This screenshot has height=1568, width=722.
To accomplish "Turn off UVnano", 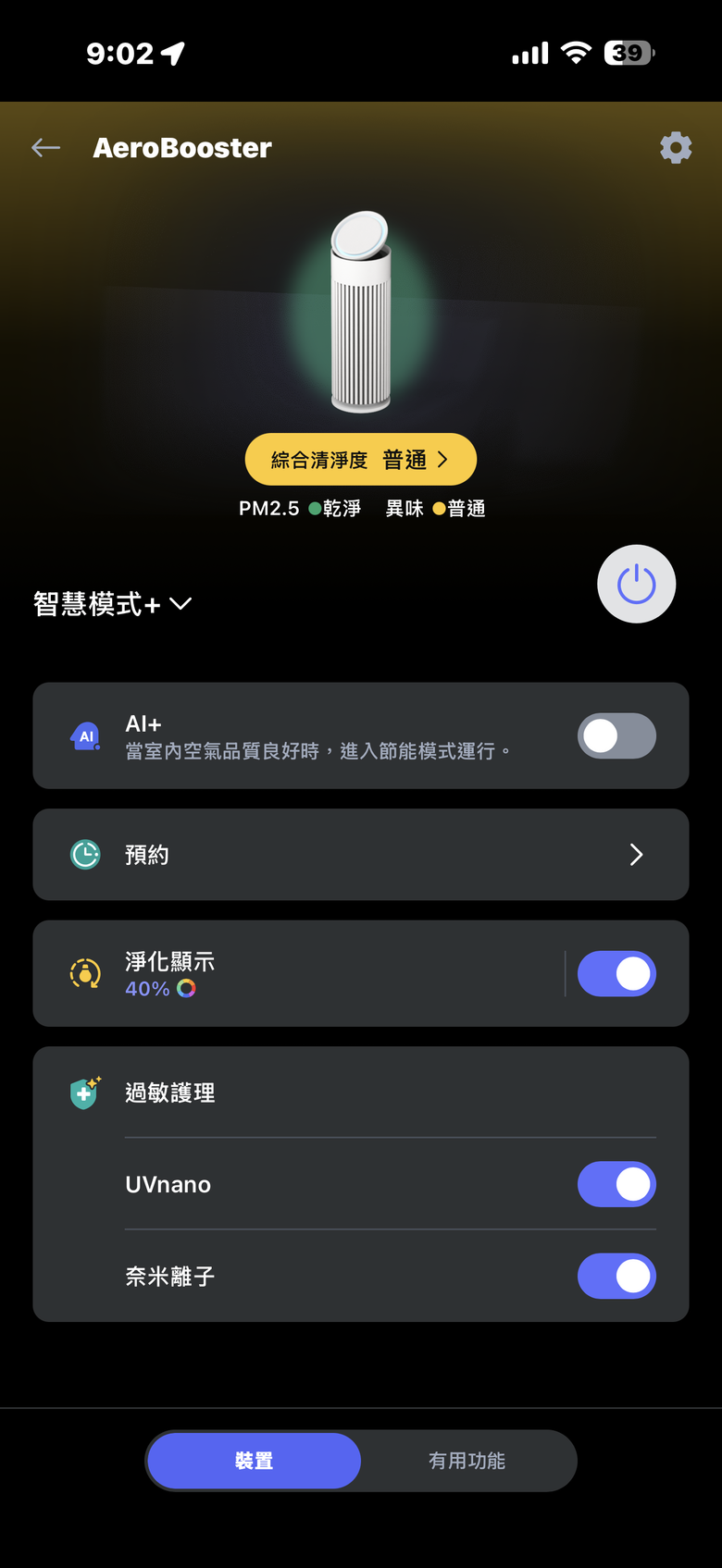I will [x=616, y=1185].
